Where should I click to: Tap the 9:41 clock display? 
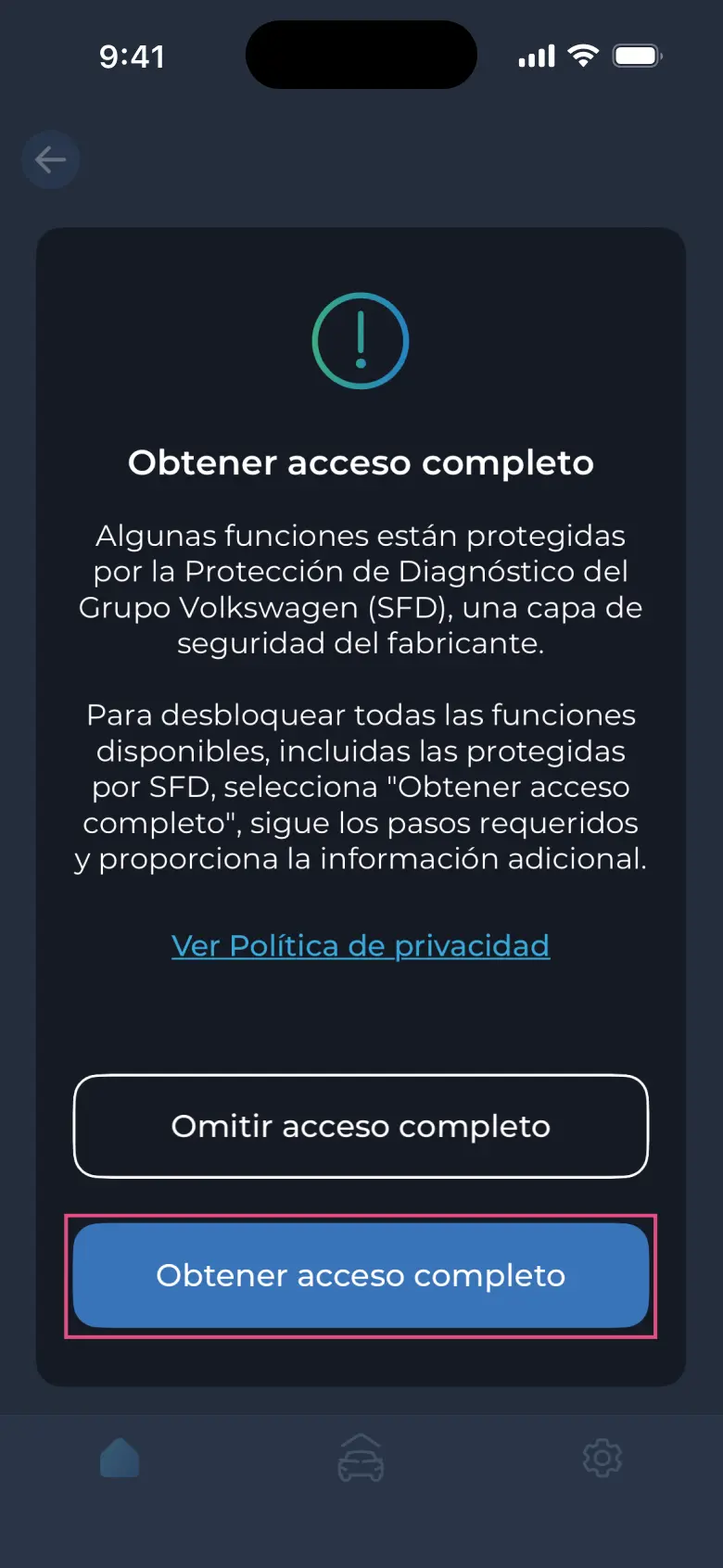click(x=133, y=56)
